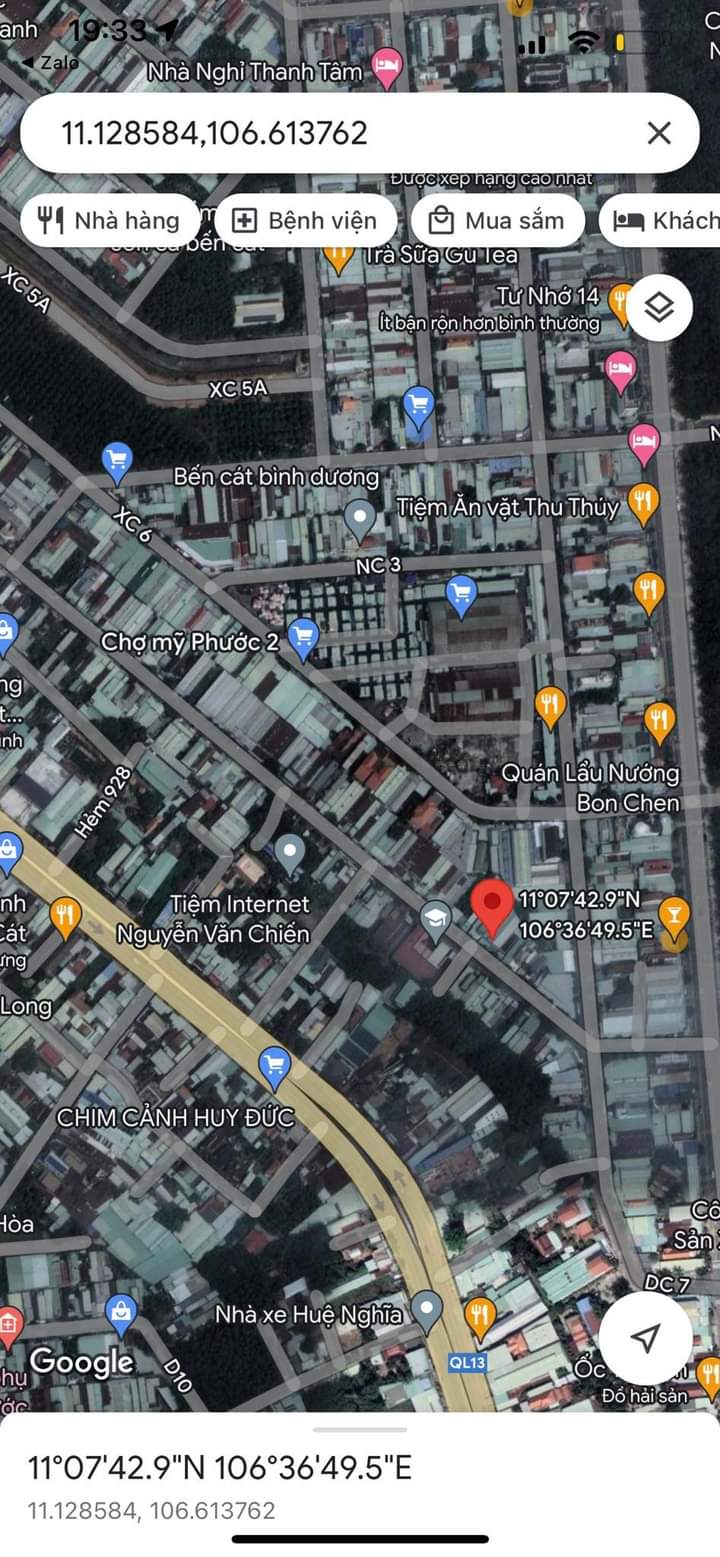Expand the coordinates info sheet handle
This screenshot has width=720, height=1557.
click(360, 1430)
